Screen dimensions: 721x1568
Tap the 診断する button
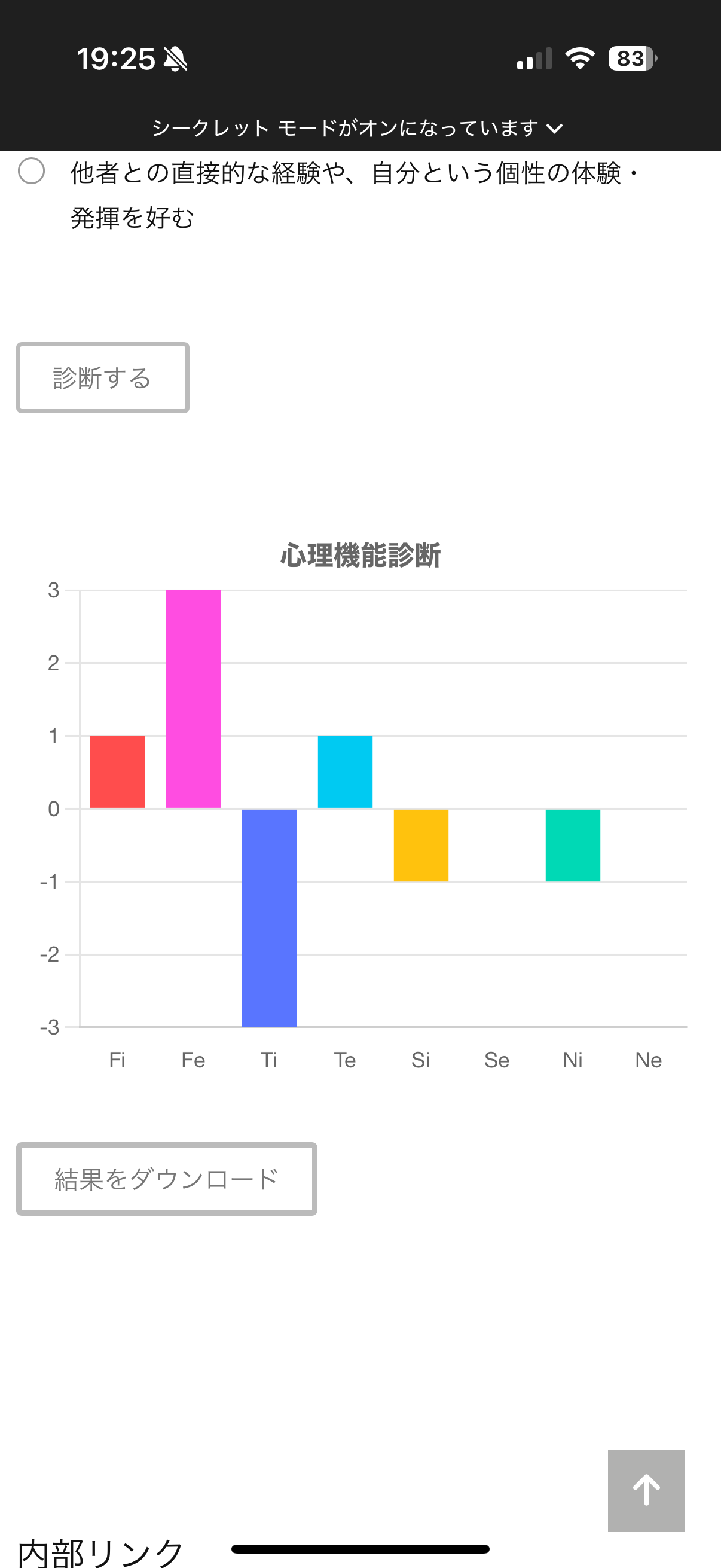(x=103, y=378)
